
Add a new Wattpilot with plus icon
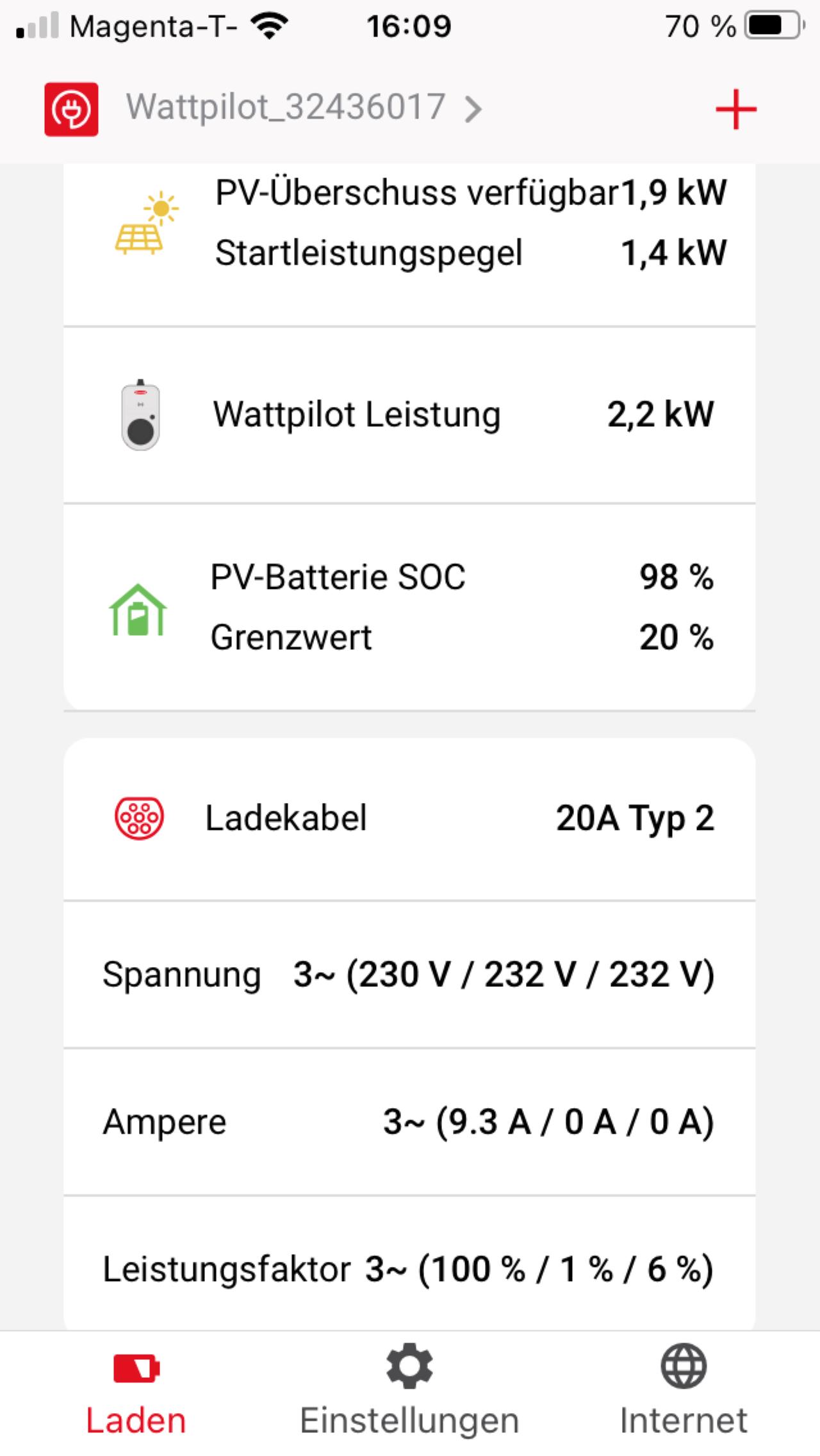[x=736, y=110]
